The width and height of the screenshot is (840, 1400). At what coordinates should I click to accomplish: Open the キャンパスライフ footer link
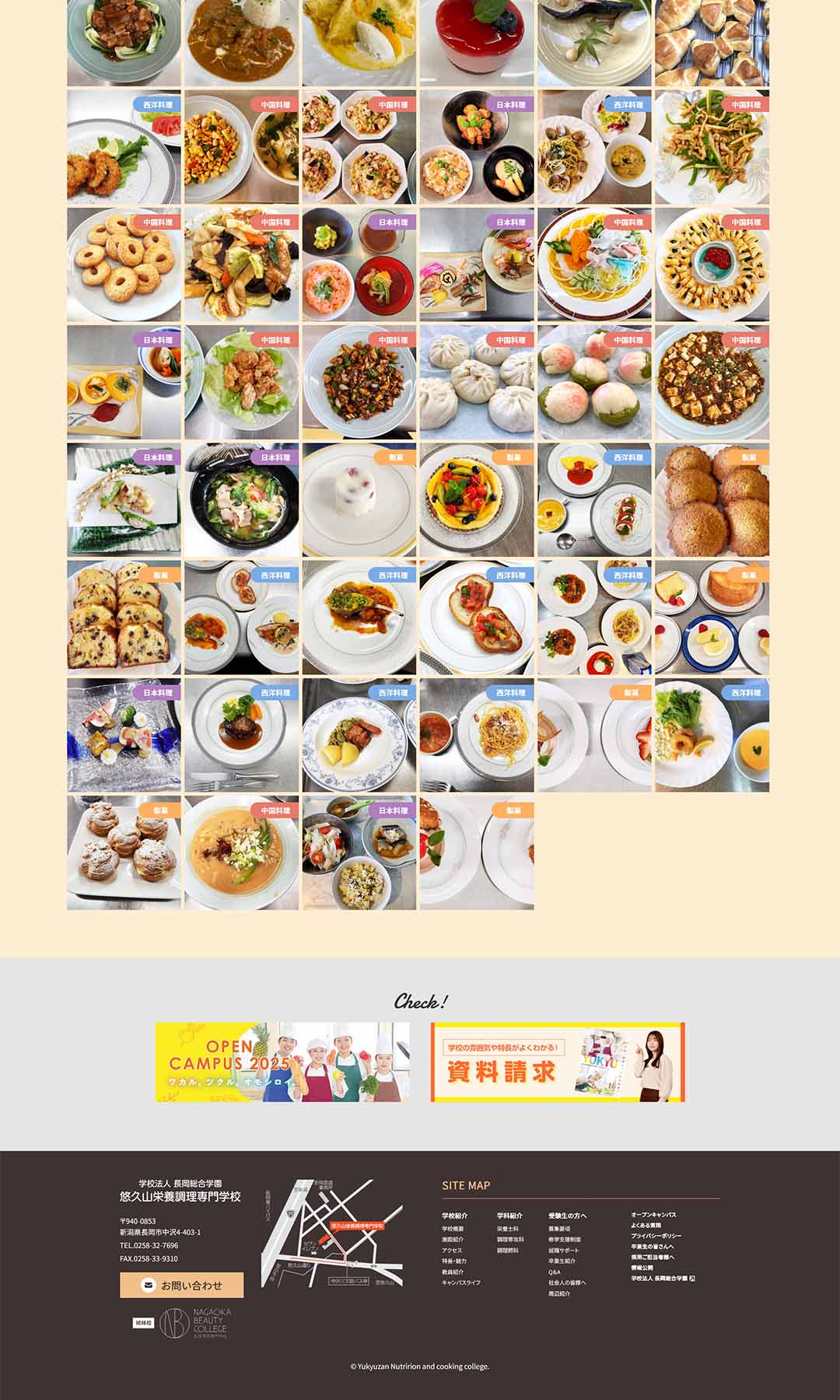tap(461, 1283)
